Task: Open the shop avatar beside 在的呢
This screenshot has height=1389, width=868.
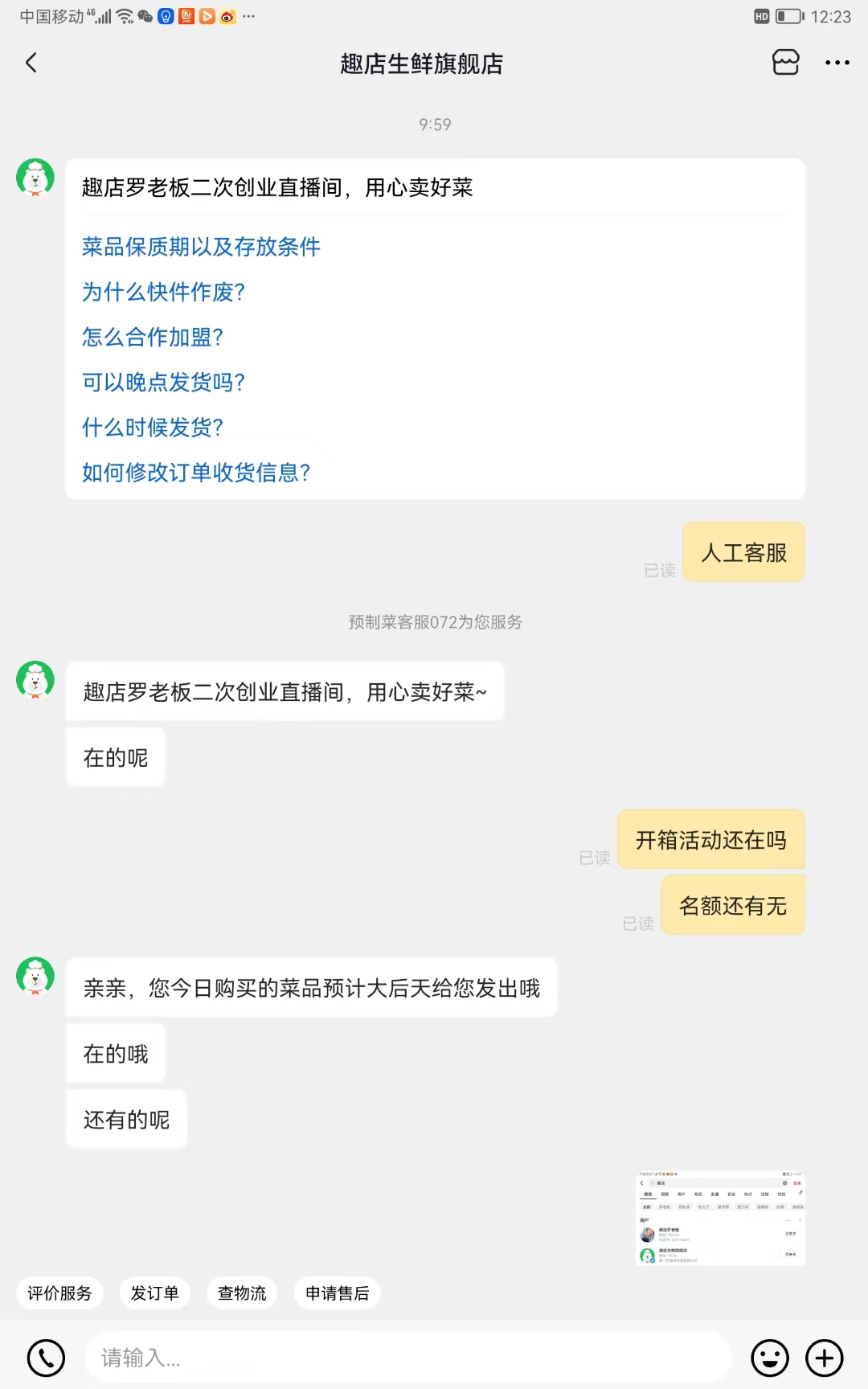Action: point(35,680)
